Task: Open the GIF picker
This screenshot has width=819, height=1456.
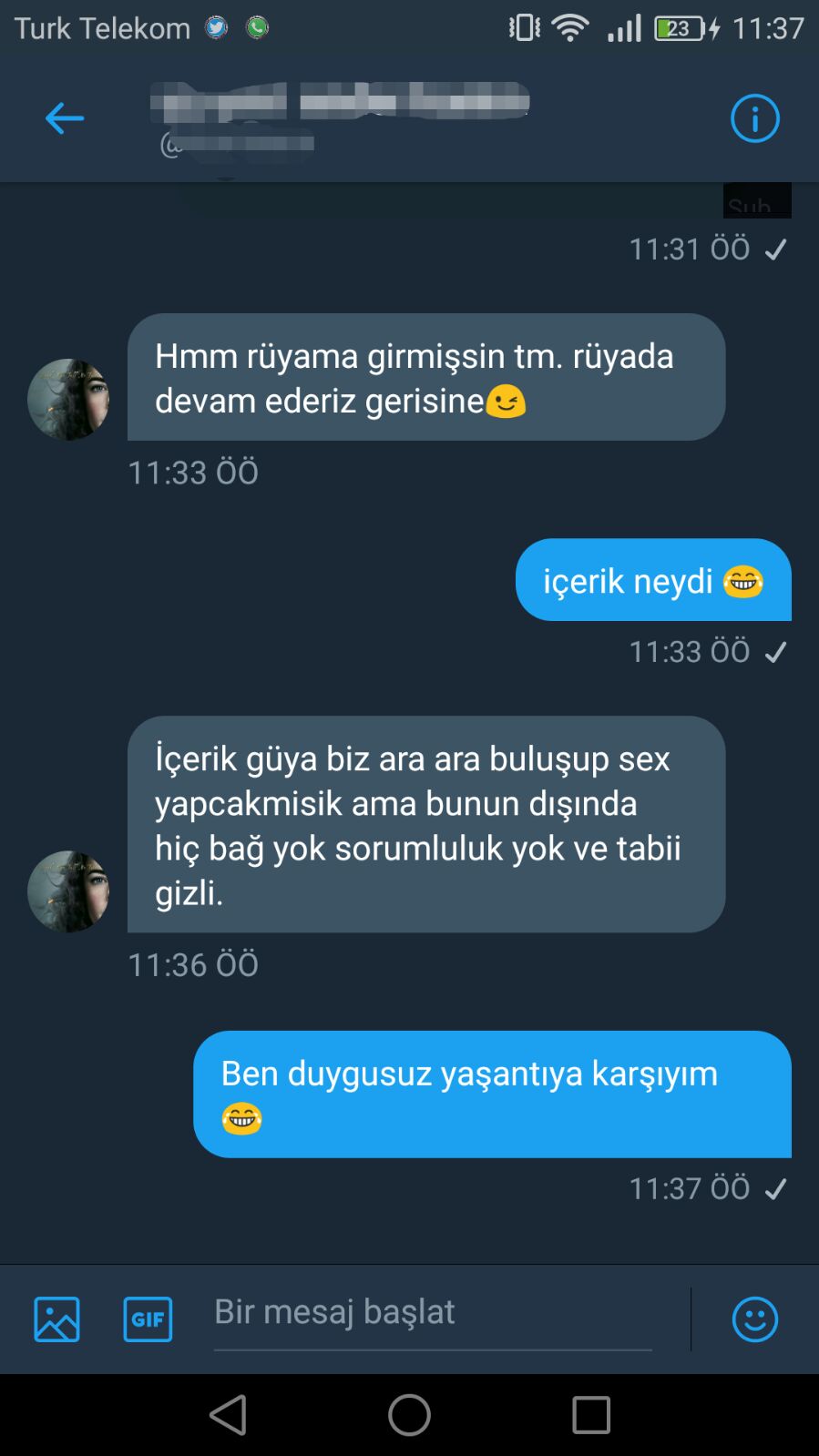Action: pos(148,1319)
